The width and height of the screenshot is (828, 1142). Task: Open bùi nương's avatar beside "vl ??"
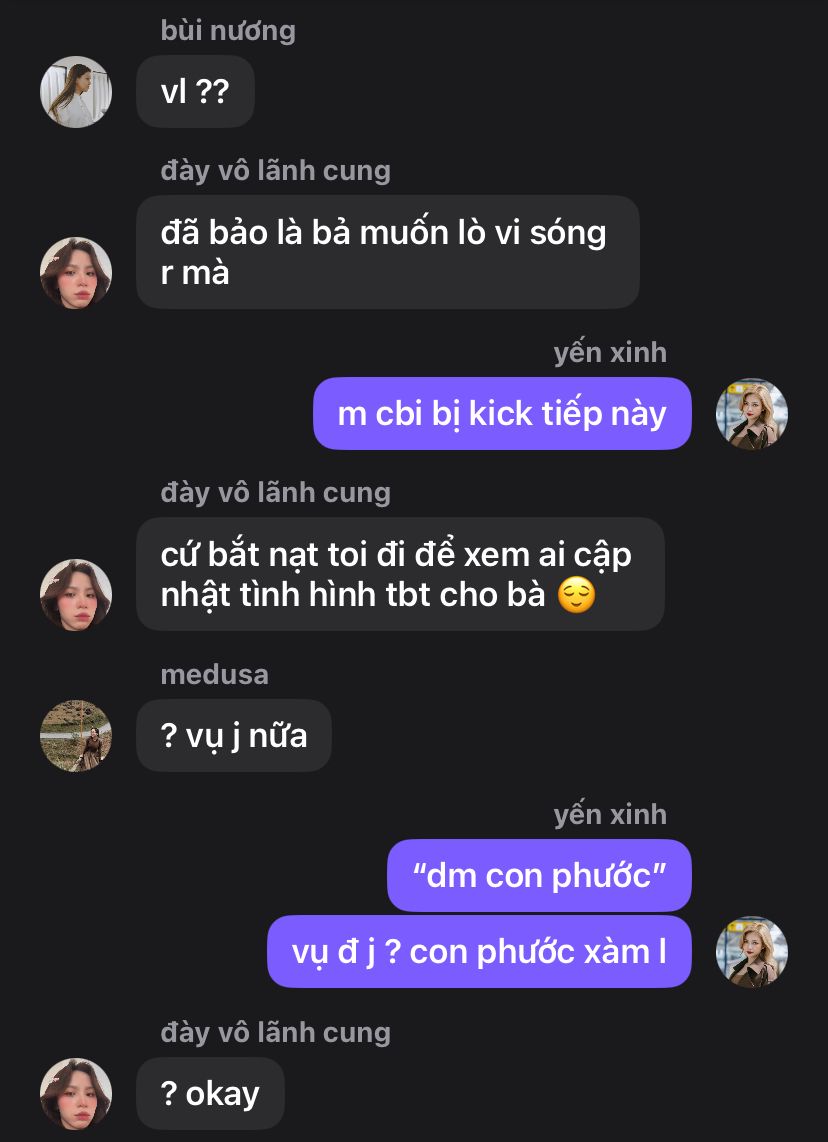point(75,92)
